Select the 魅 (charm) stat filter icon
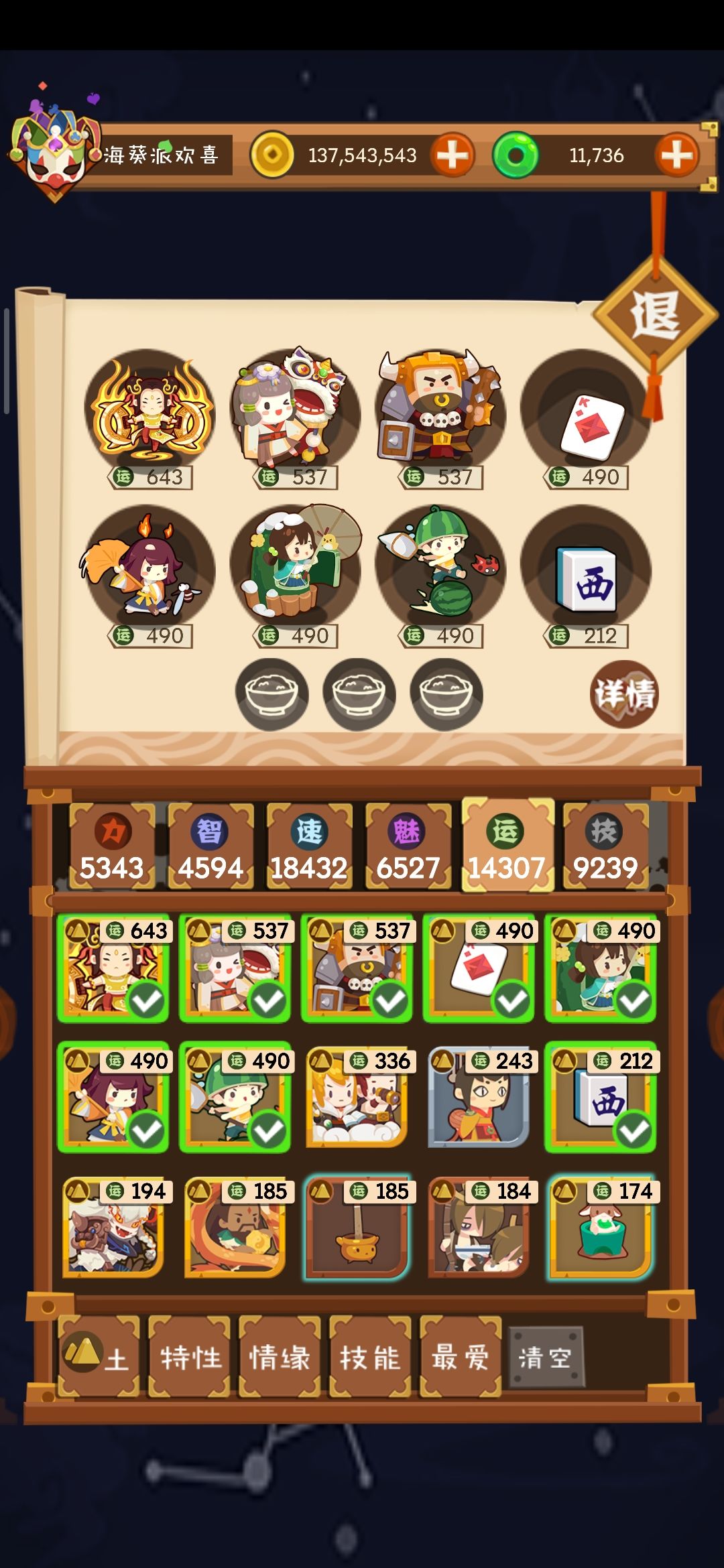724x1568 pixels. click(408, 834)
